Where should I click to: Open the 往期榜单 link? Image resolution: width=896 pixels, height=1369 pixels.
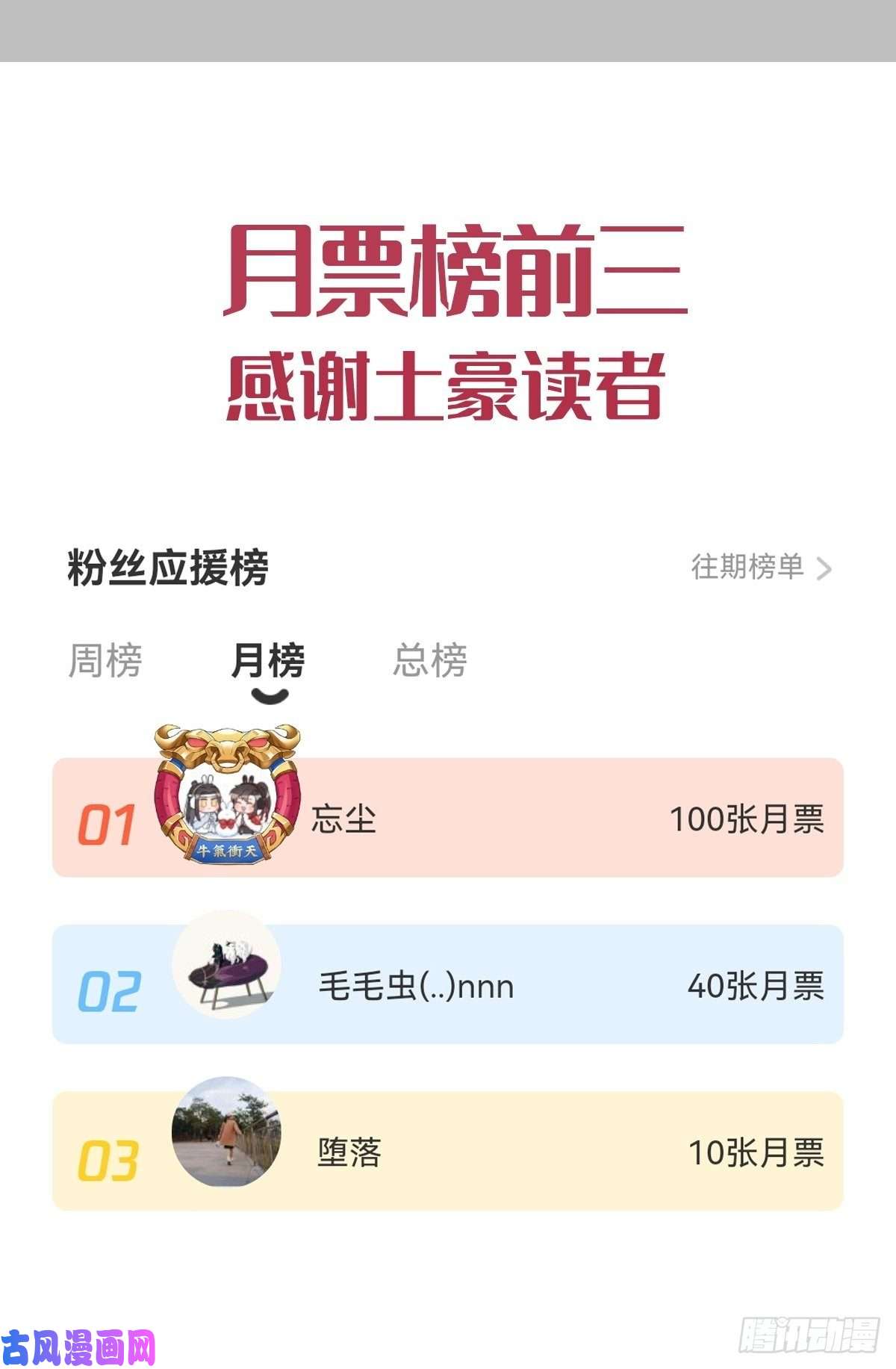pyautogui.click(x=750, y=569)
